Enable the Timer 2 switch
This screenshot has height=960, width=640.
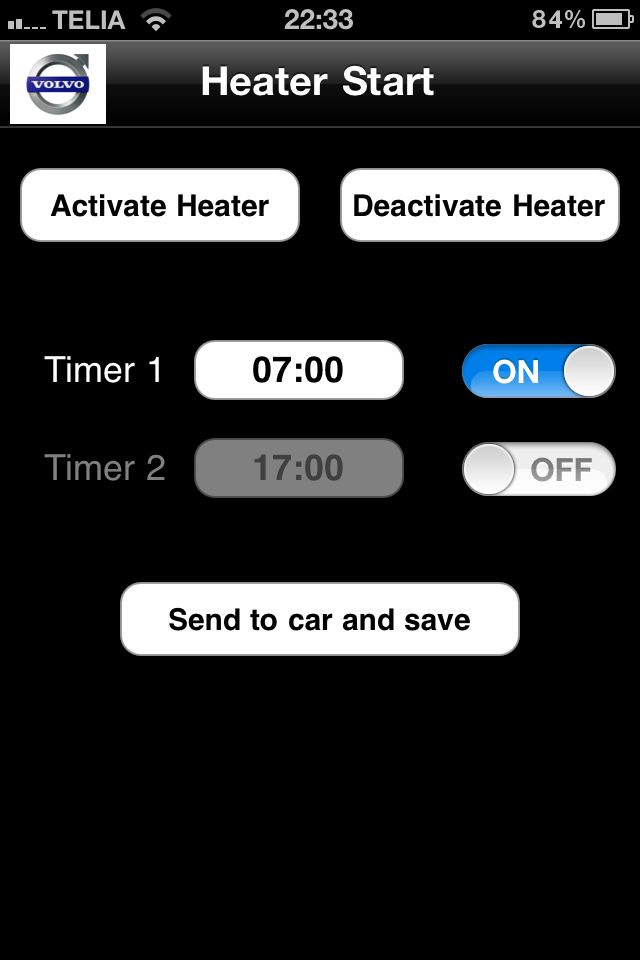click(538, 469)
